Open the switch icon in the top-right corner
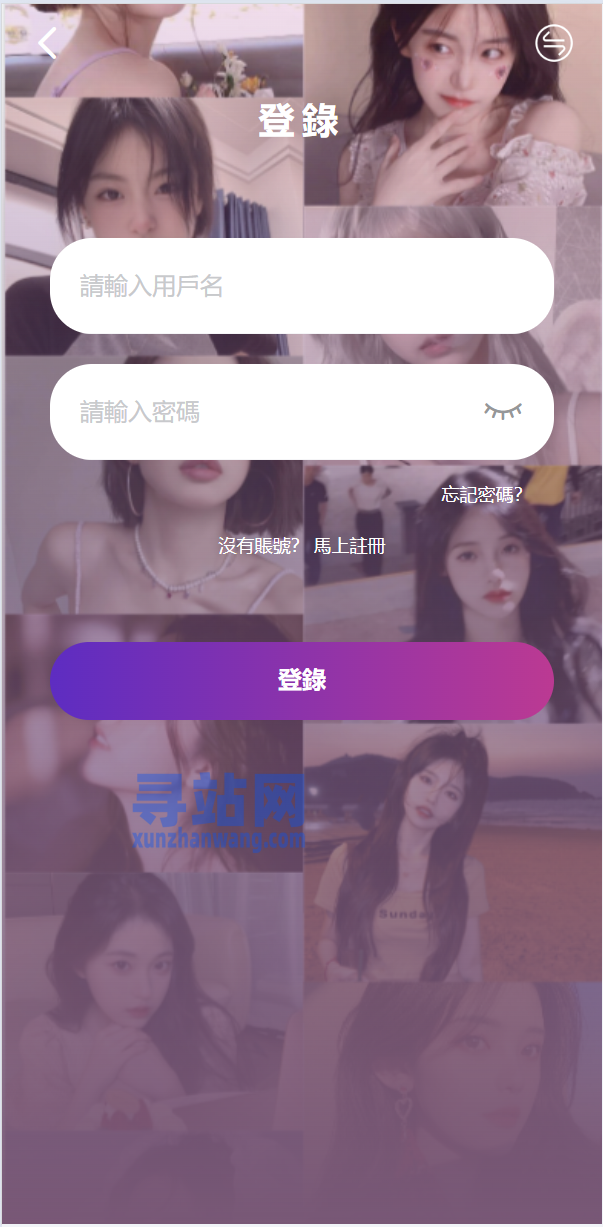Image resolution: width=603 pixels, height=1227 pixels. click(553, 43)
